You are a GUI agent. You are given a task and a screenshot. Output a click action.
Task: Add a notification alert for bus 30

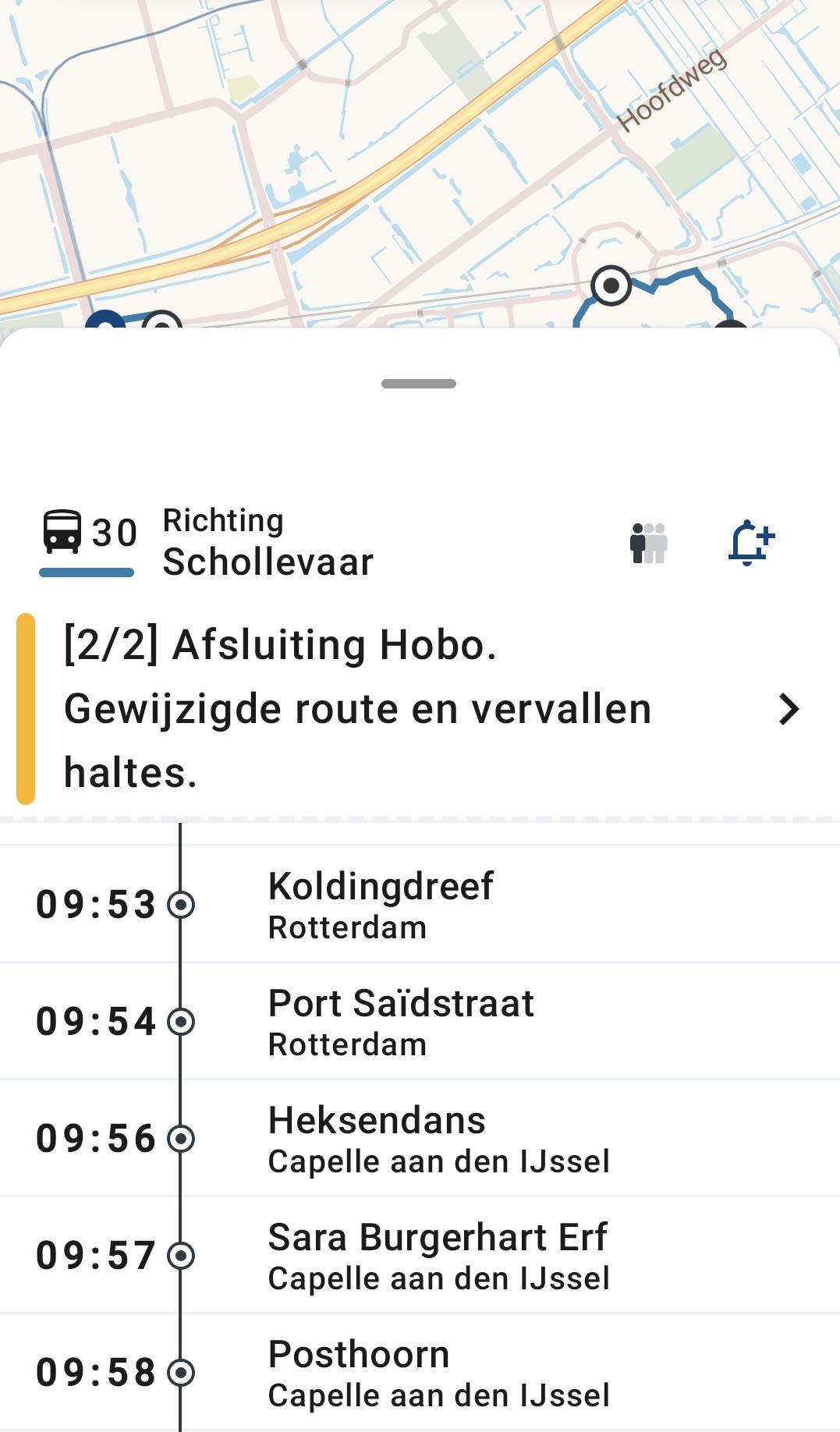click(750, 542)
